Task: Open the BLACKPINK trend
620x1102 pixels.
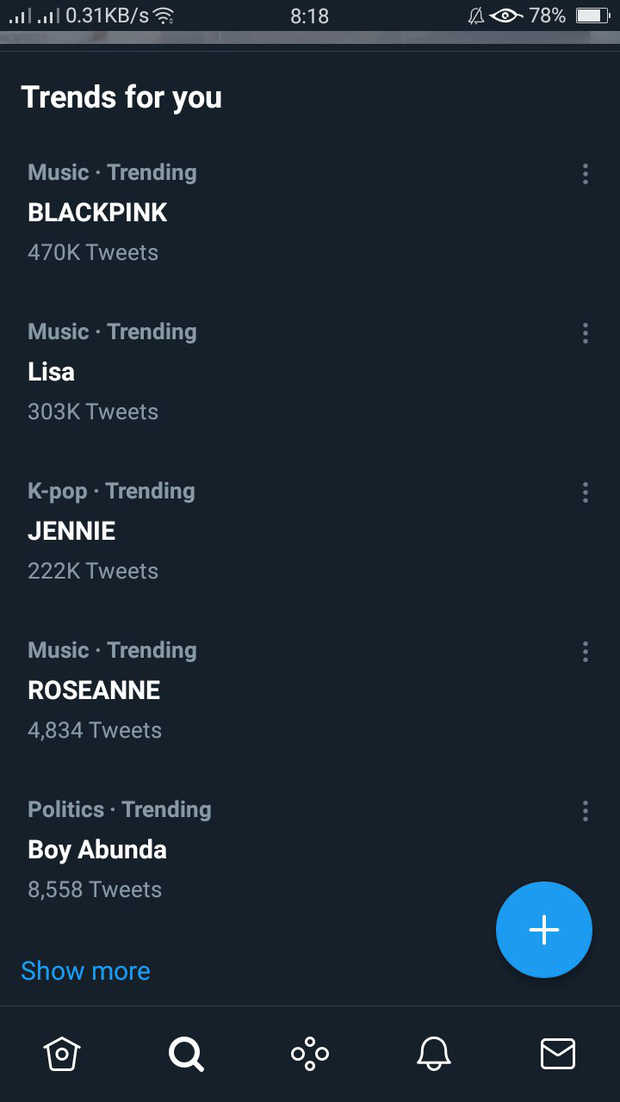Action: [x=310, y=212]
